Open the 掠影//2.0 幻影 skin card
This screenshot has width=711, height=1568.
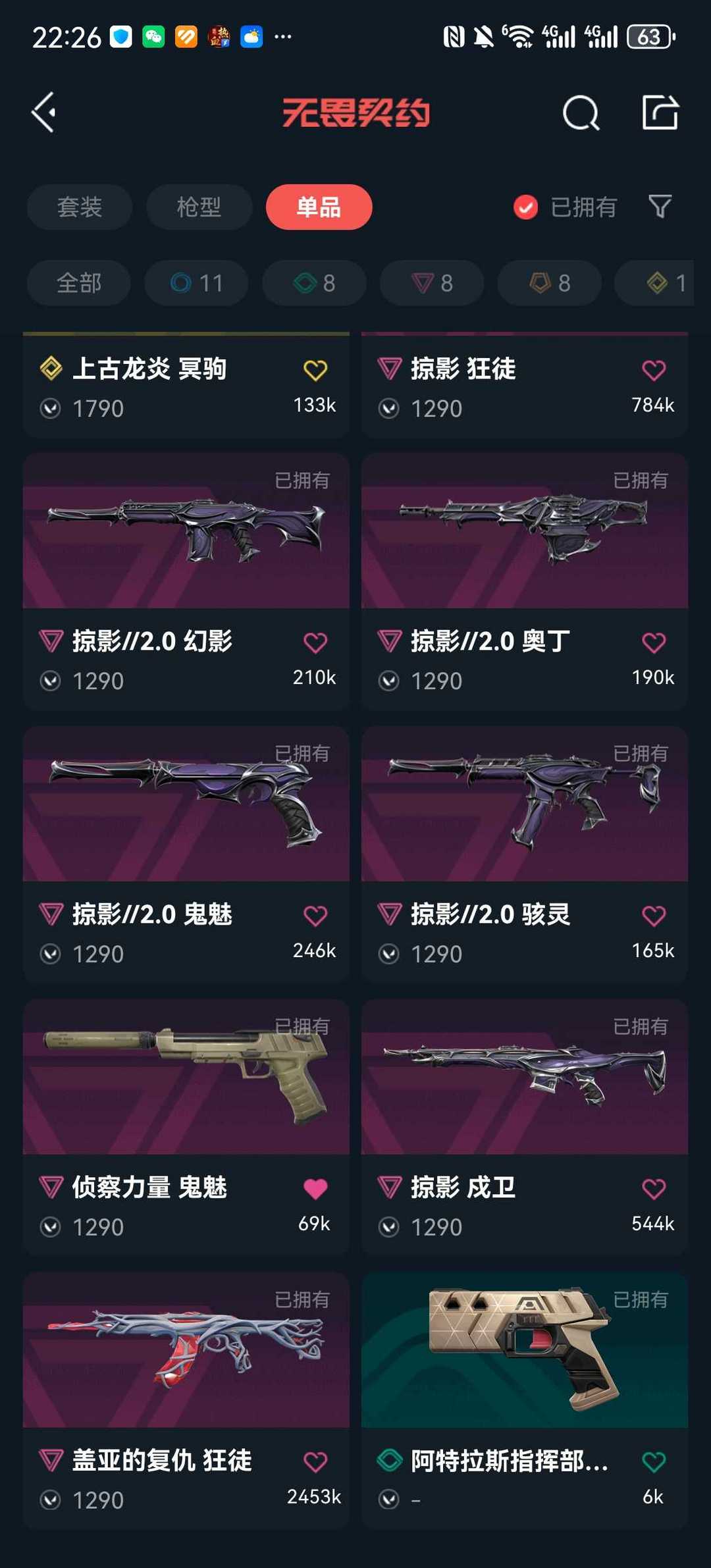point(186,581)
